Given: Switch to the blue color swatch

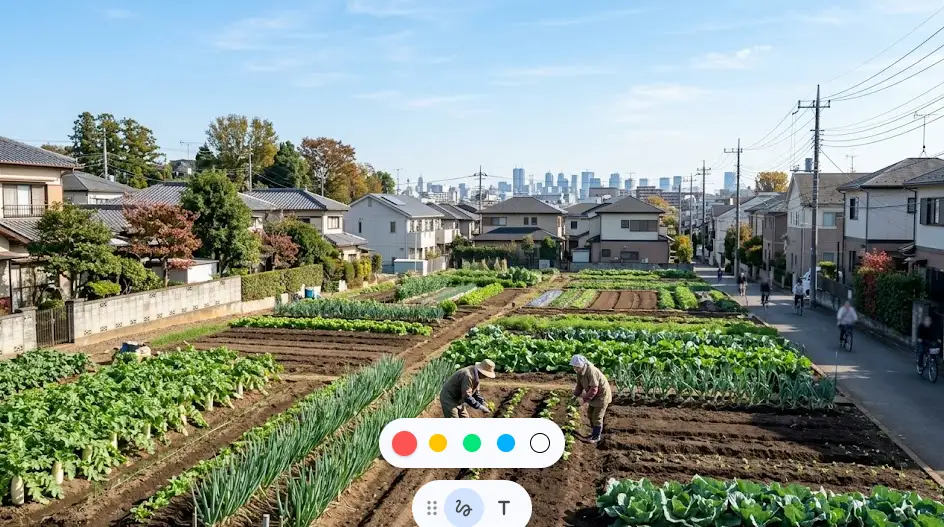Looking at the screenshot, I should coord(506,443).
